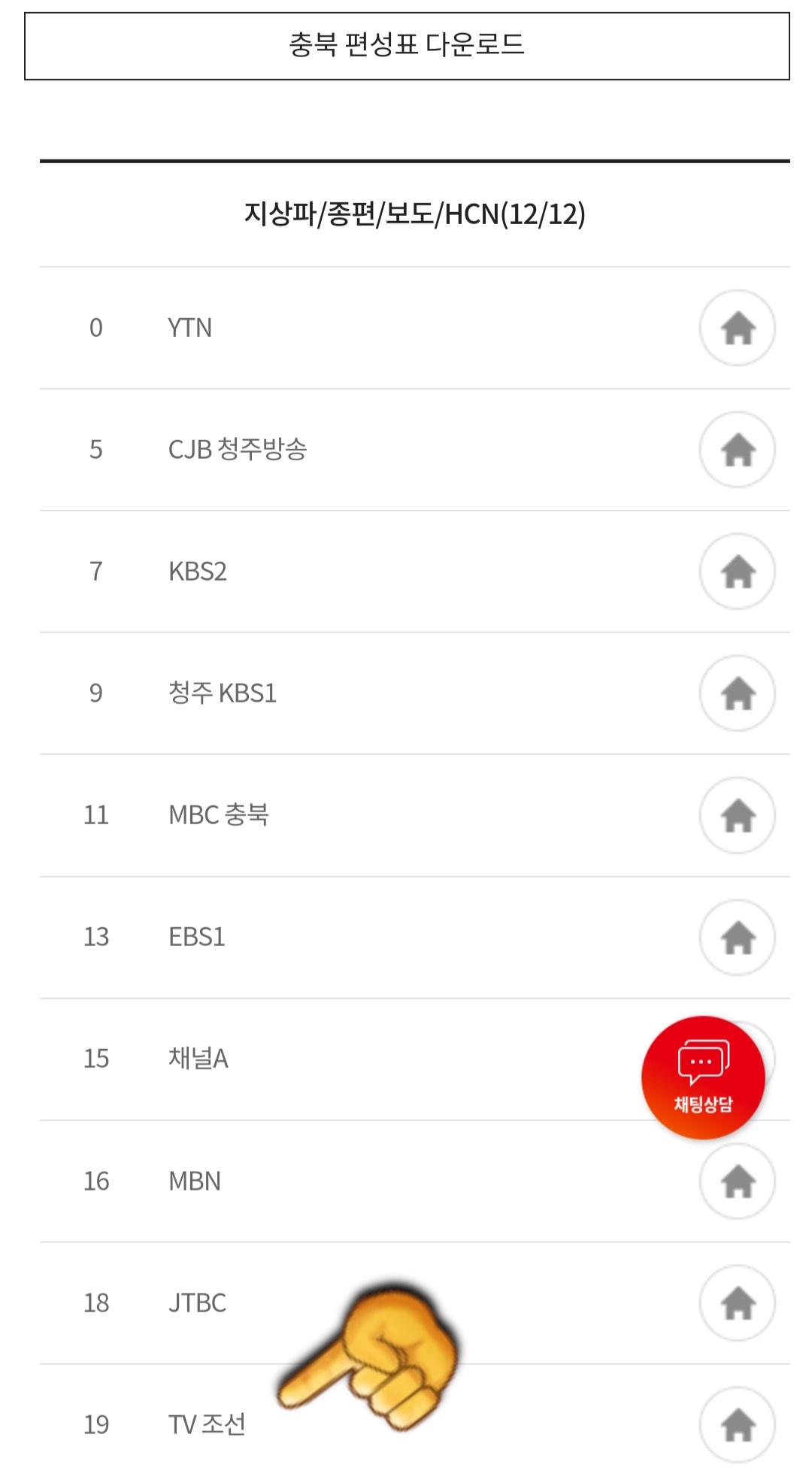Image resolution: width=812 pixels, height=1483 pixels.
Task: Click channel number 15 for 채널A
Action: [x=95, y=1059]
